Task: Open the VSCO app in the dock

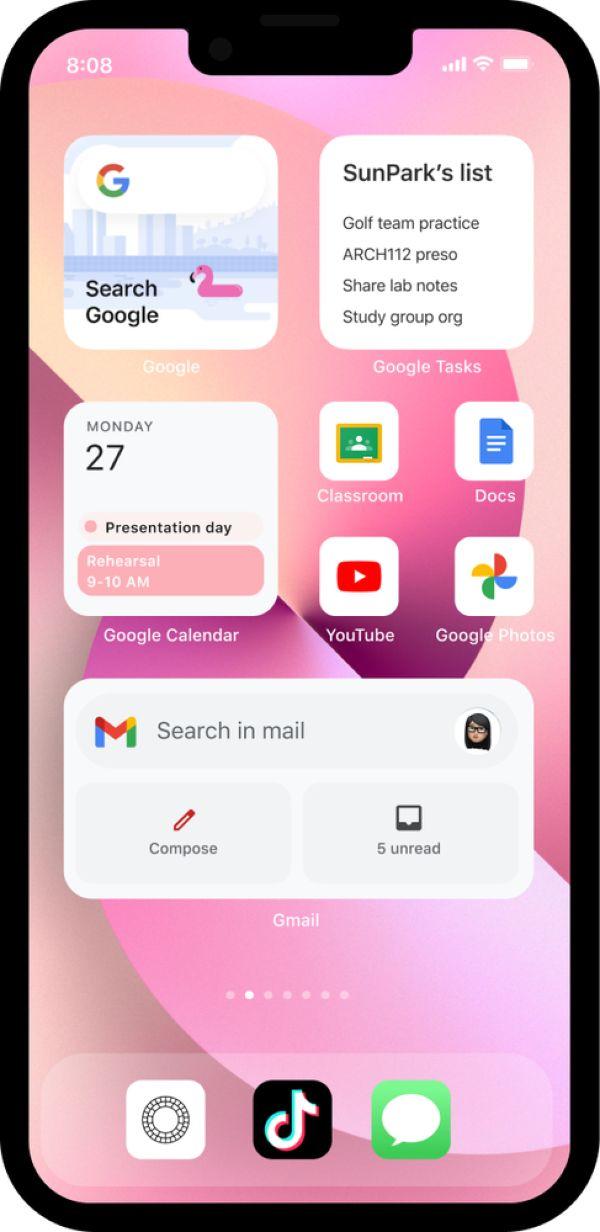Action: [x=166, y=1119]
